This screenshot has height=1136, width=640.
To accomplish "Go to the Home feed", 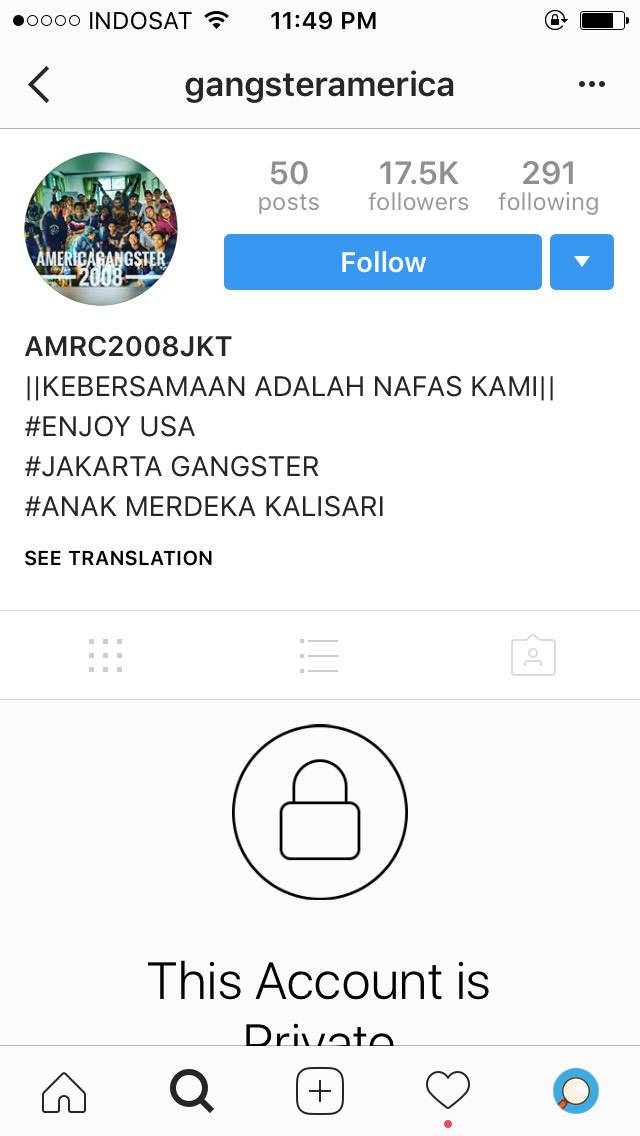I will 64,1091.
